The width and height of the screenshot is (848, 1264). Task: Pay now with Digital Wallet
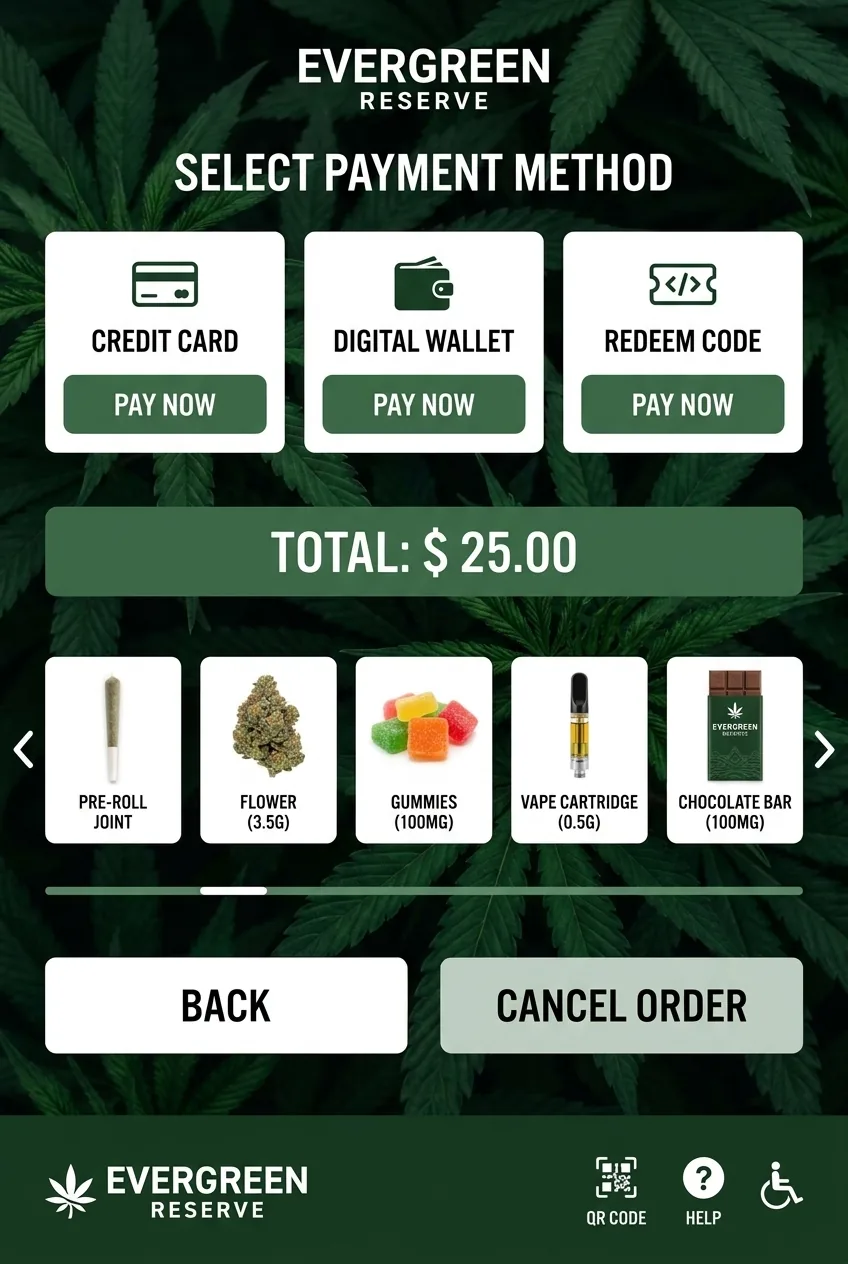[423, 404]
